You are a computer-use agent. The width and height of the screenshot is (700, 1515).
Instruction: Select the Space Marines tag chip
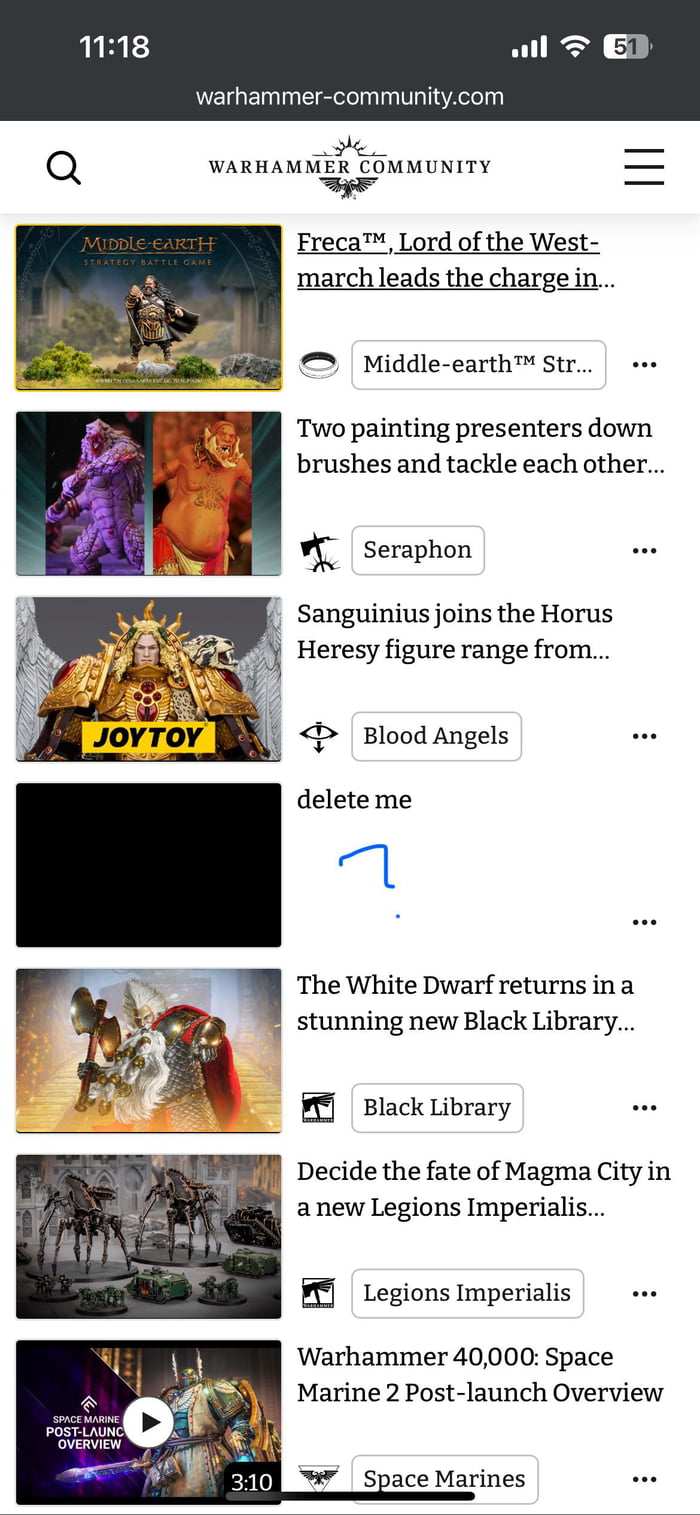coord(444,1479)
